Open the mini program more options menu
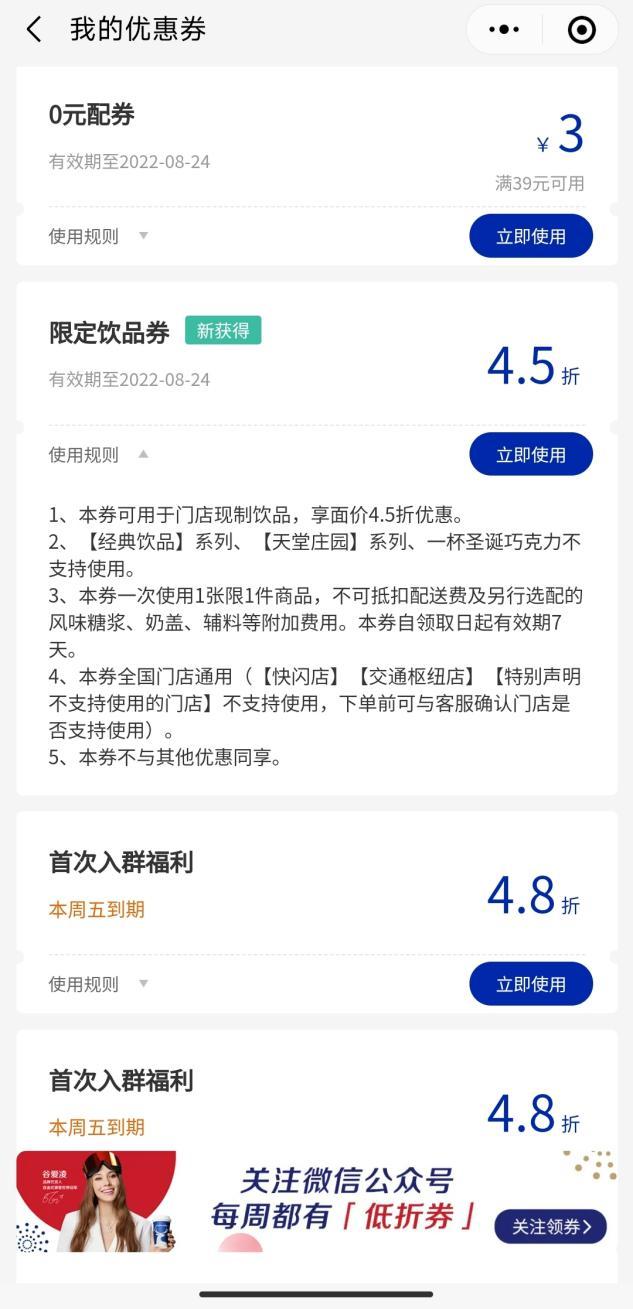This screenshot has width=633, height=1309. pyautogui.click(x=504, y=30)
